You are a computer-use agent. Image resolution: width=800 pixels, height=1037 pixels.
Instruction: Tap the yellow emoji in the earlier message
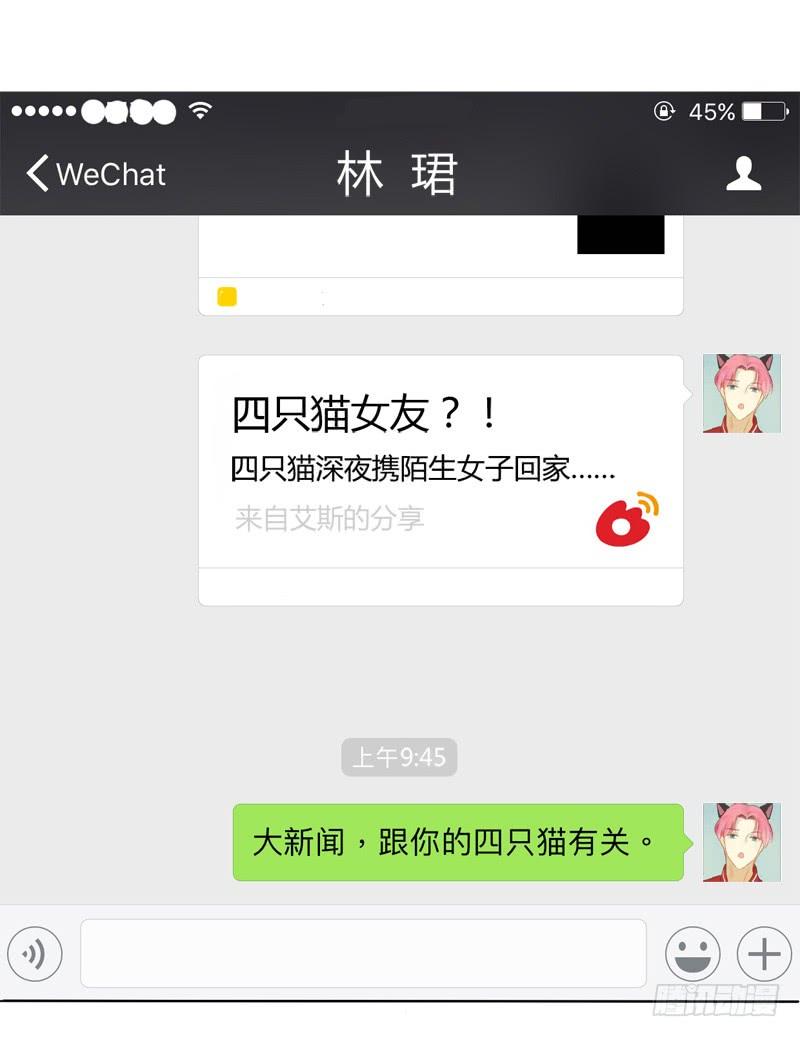tap(226, 297)
